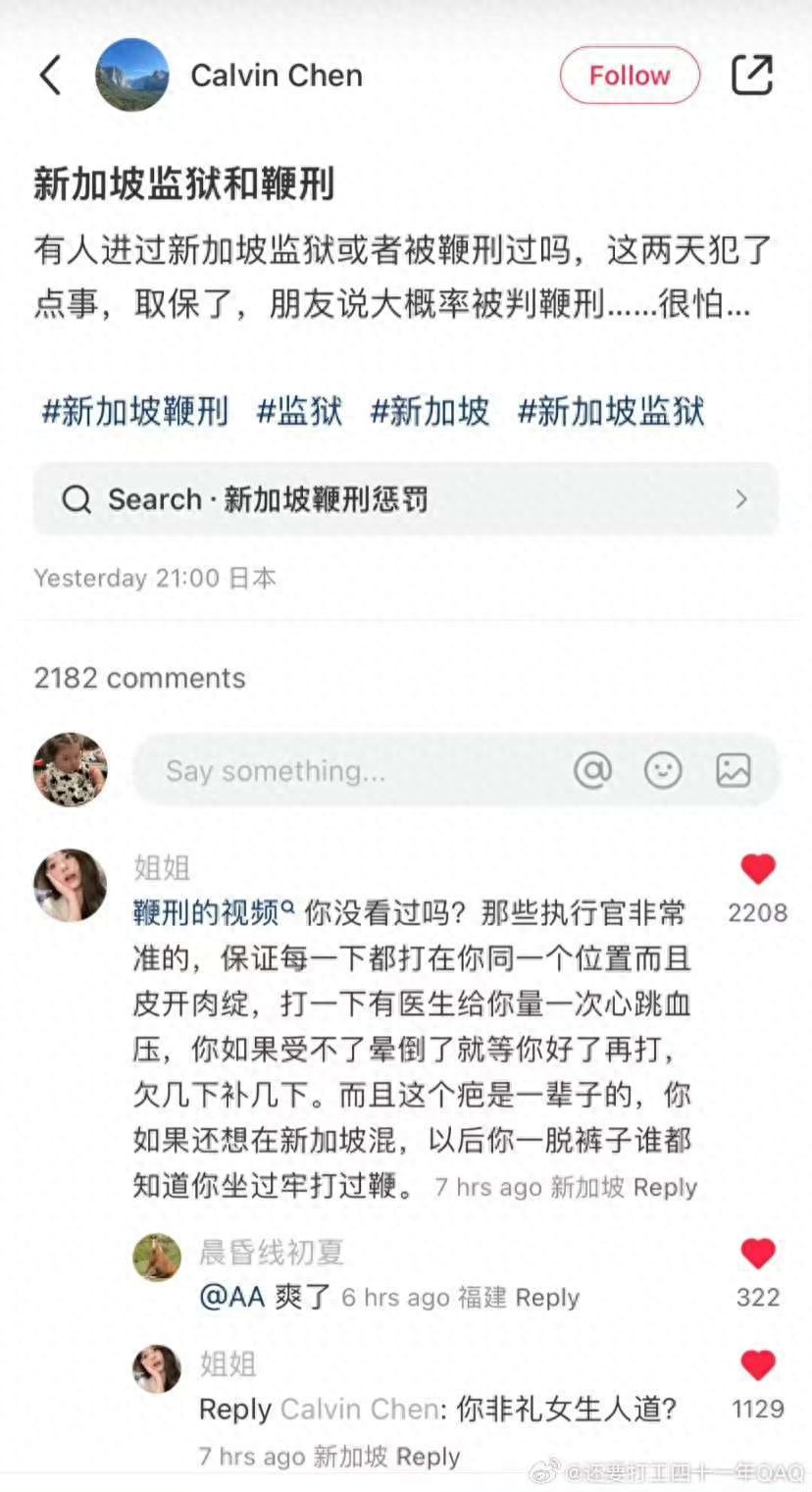This screenshot has width=812, height=1492.
Task: Attach an image to your comment
Action: [734, 771]
